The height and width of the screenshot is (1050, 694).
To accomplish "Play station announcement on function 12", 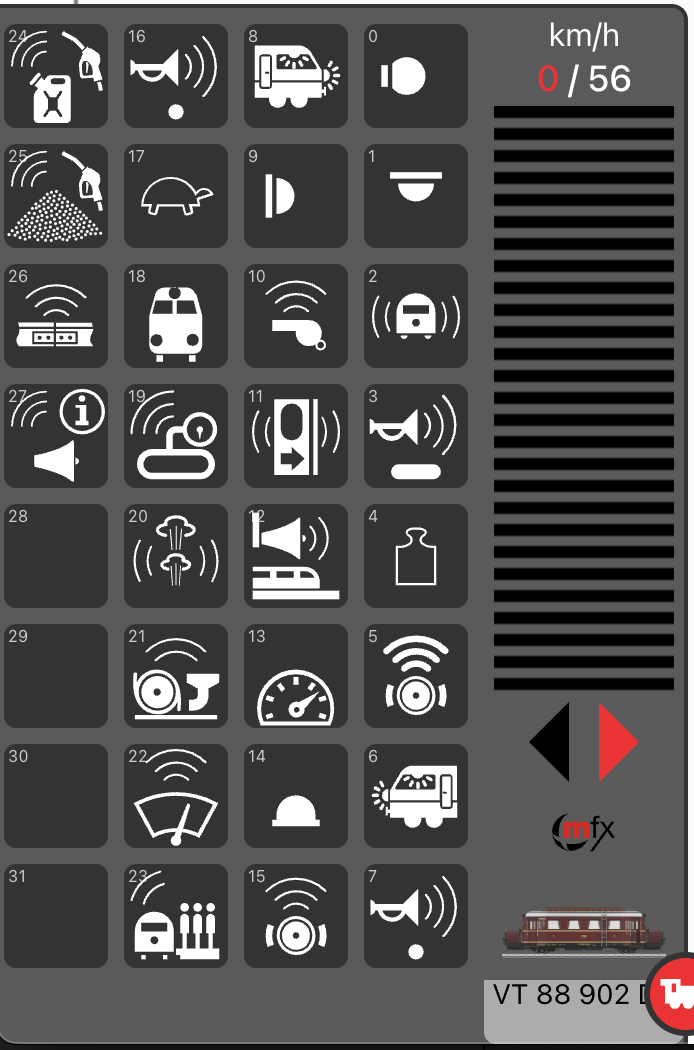I will tap(296, 556).
